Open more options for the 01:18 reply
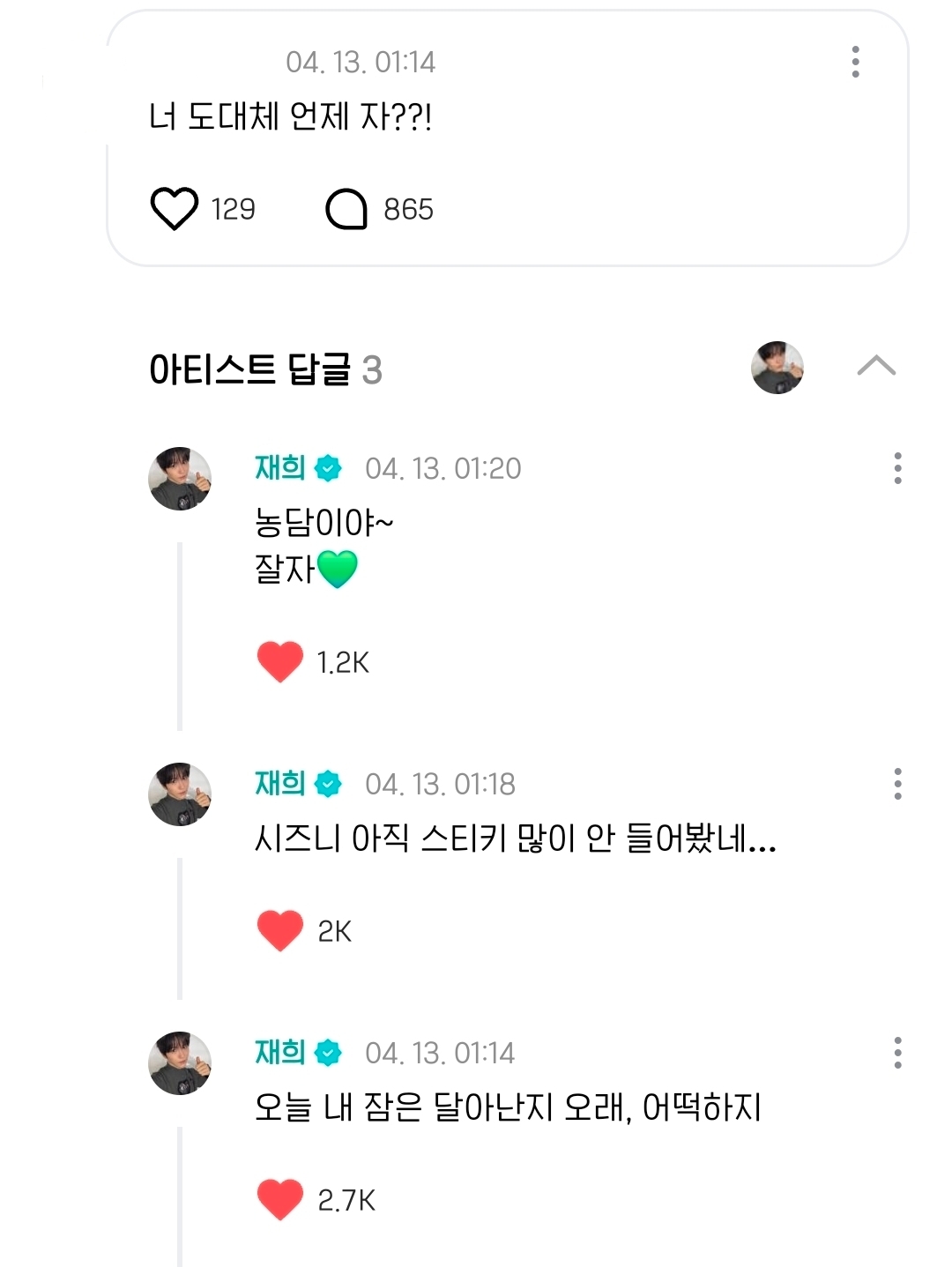Screen dimensions: 952x1267 [x=897, y=784]
